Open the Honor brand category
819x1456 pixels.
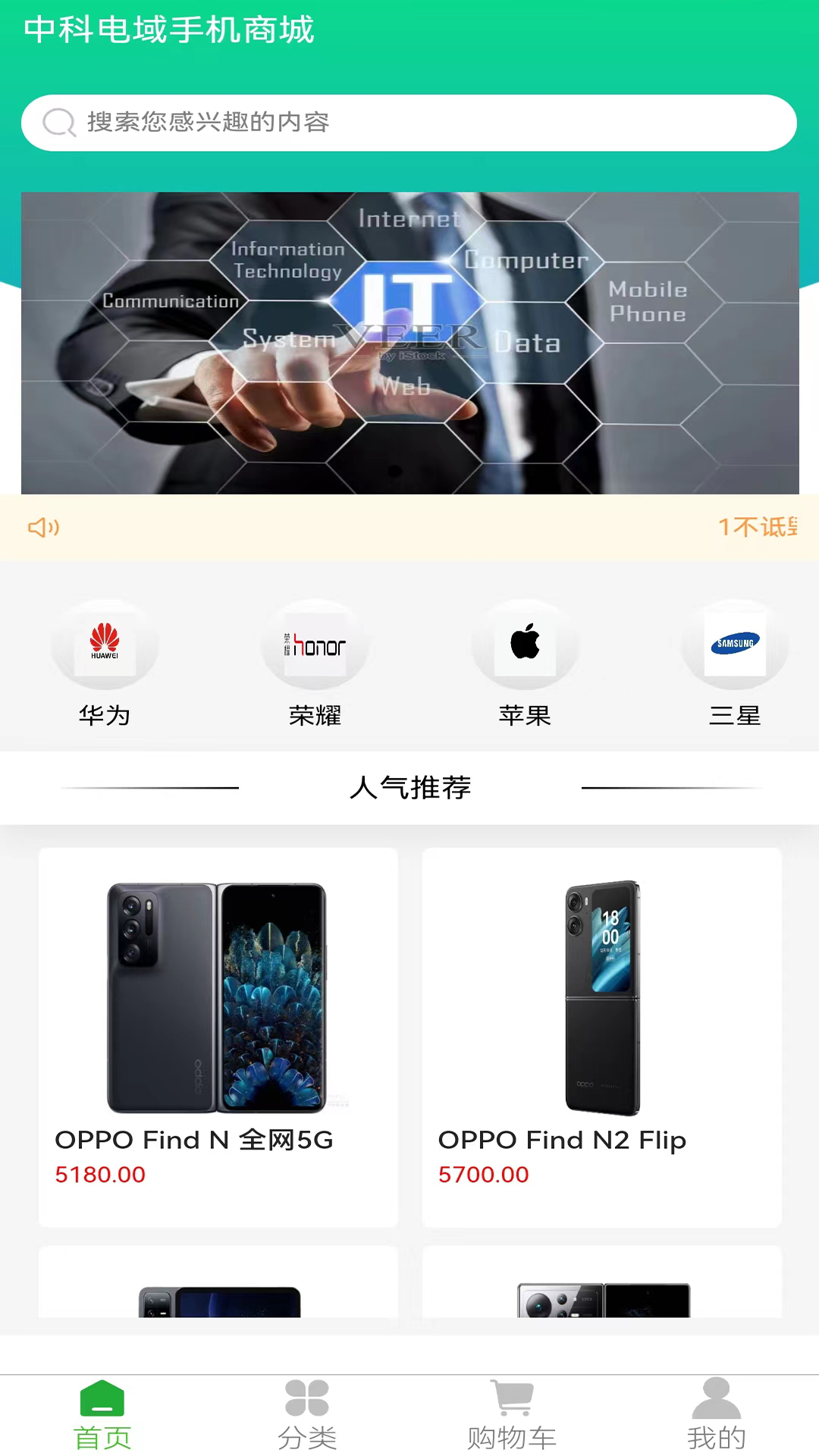(x=315, y=645)
